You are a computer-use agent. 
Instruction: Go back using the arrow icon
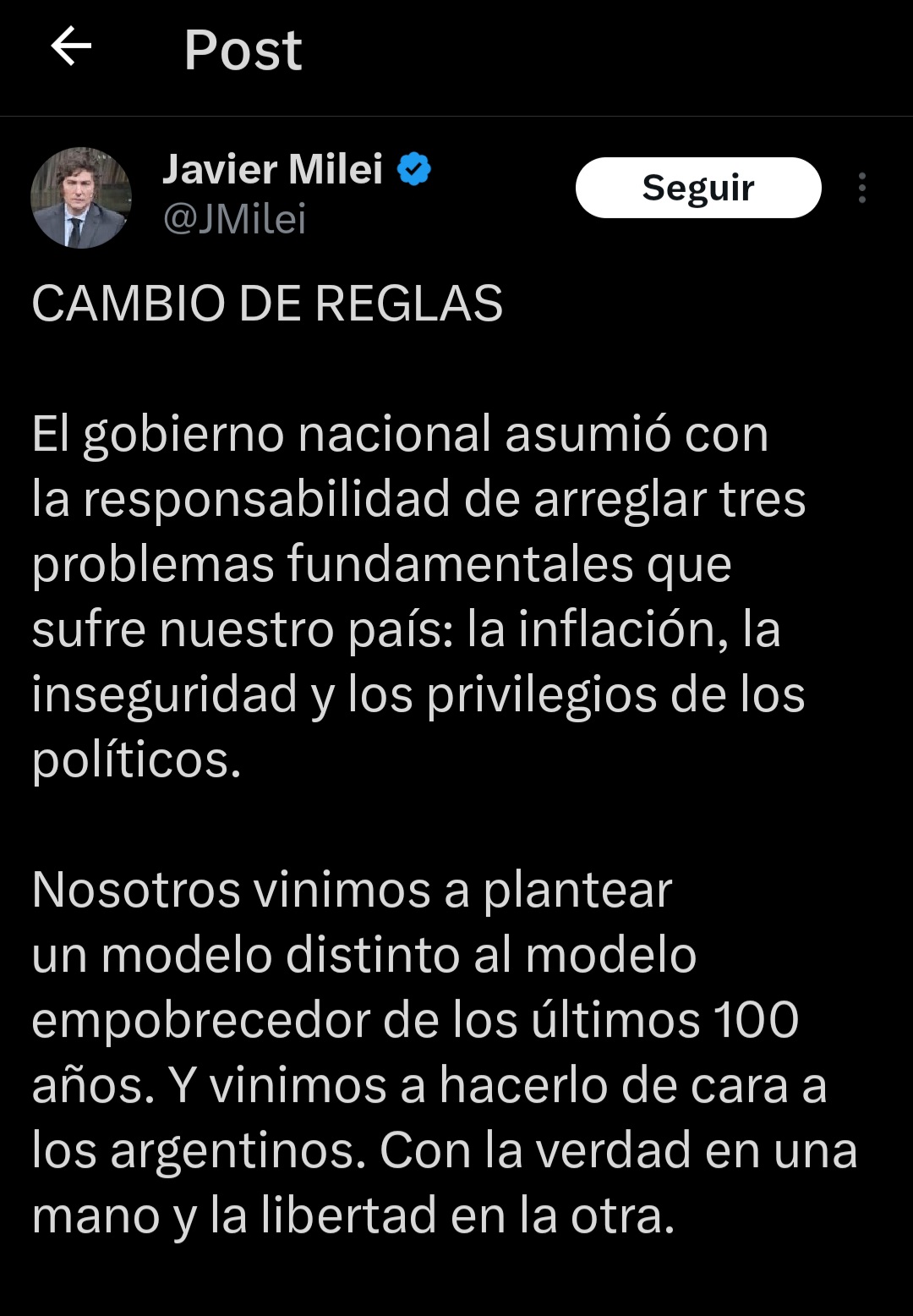tap(71, 47)
